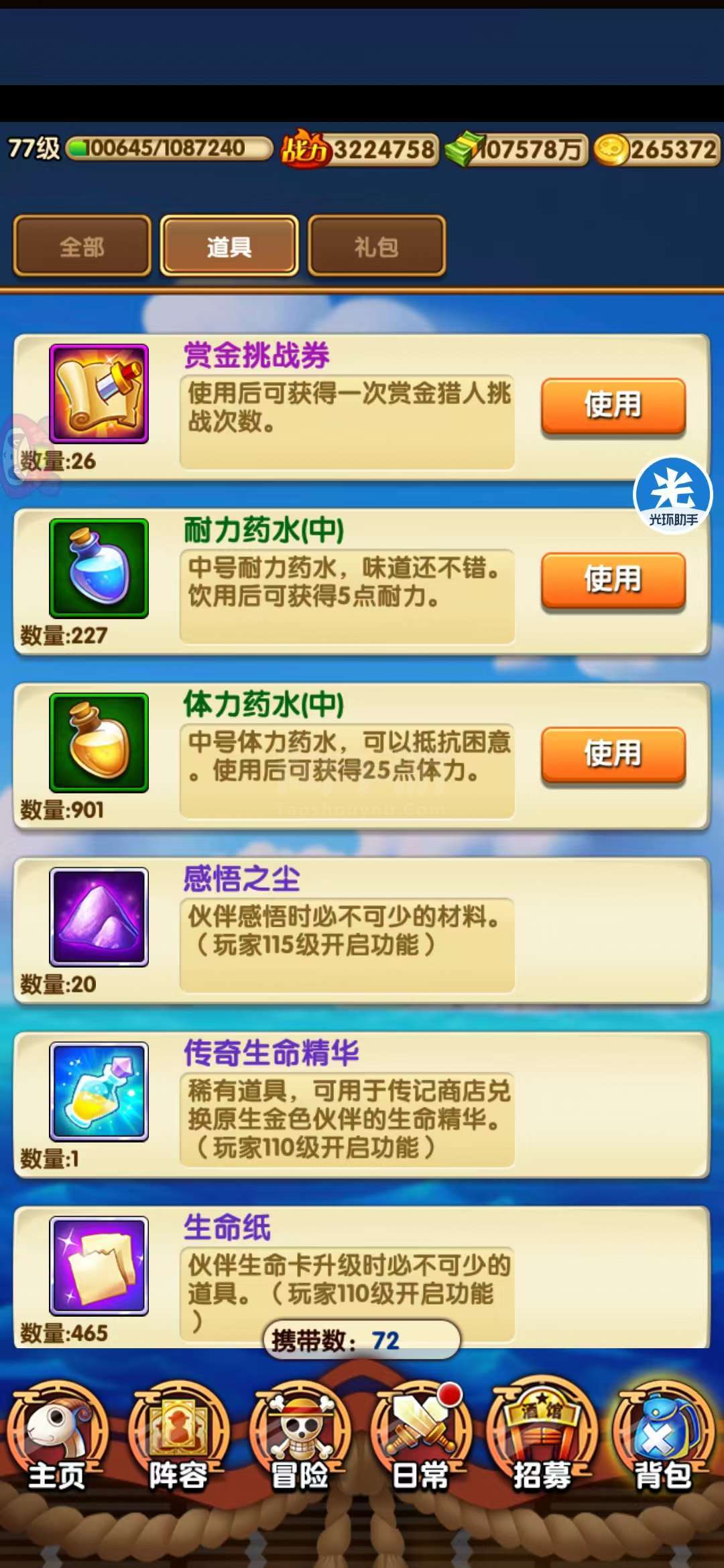Open the 招募 recruit tavern

point(542,1437)
